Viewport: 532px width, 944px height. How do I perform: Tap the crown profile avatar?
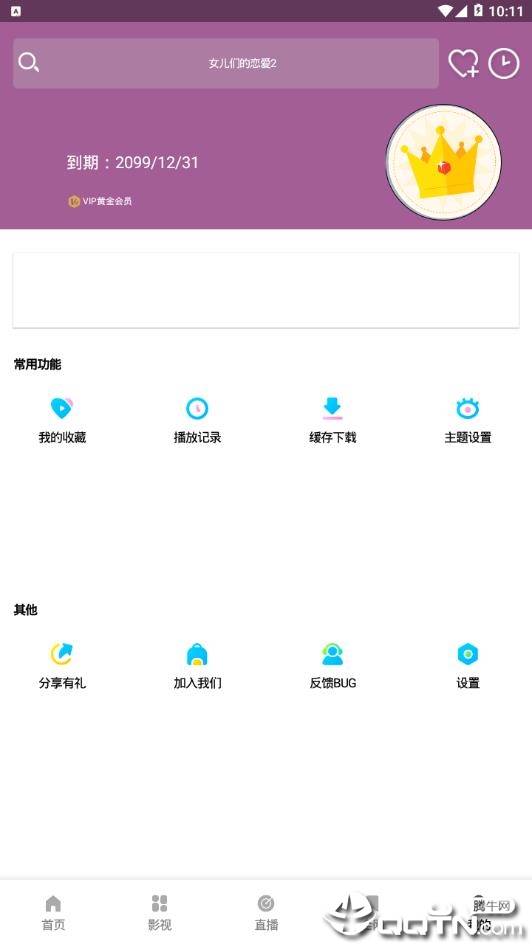click(x=444, y=162)
